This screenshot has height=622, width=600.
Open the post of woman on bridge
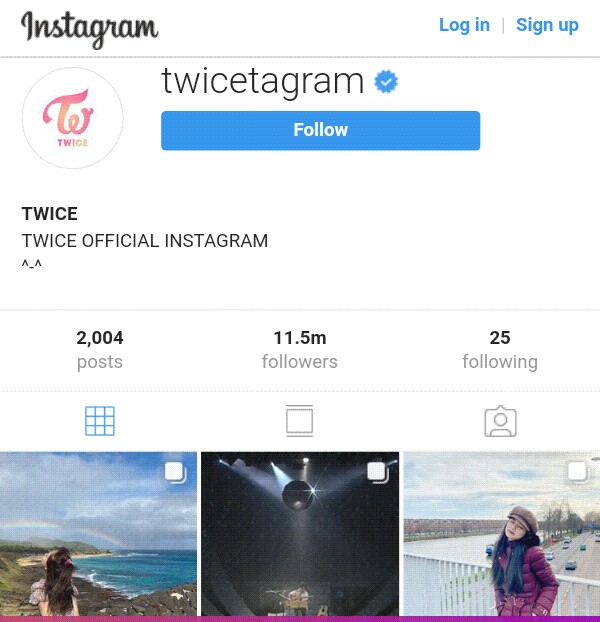[501, 535]
